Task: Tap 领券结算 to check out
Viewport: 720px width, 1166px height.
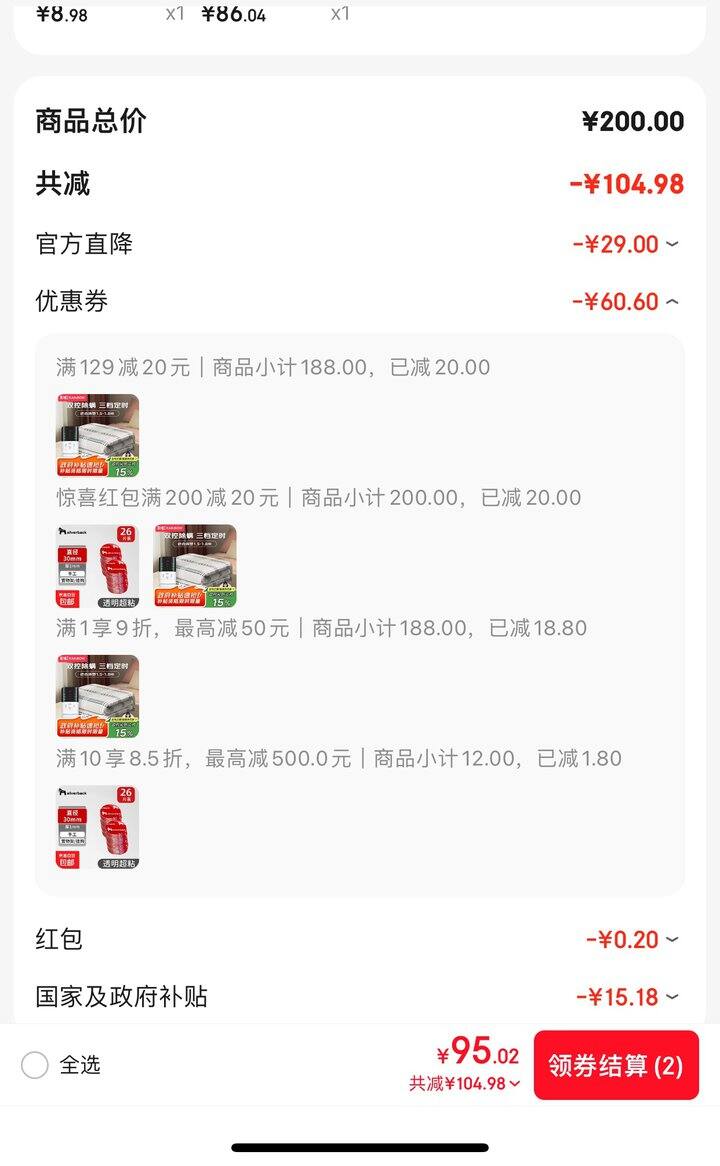Action: coord(615,1065)
